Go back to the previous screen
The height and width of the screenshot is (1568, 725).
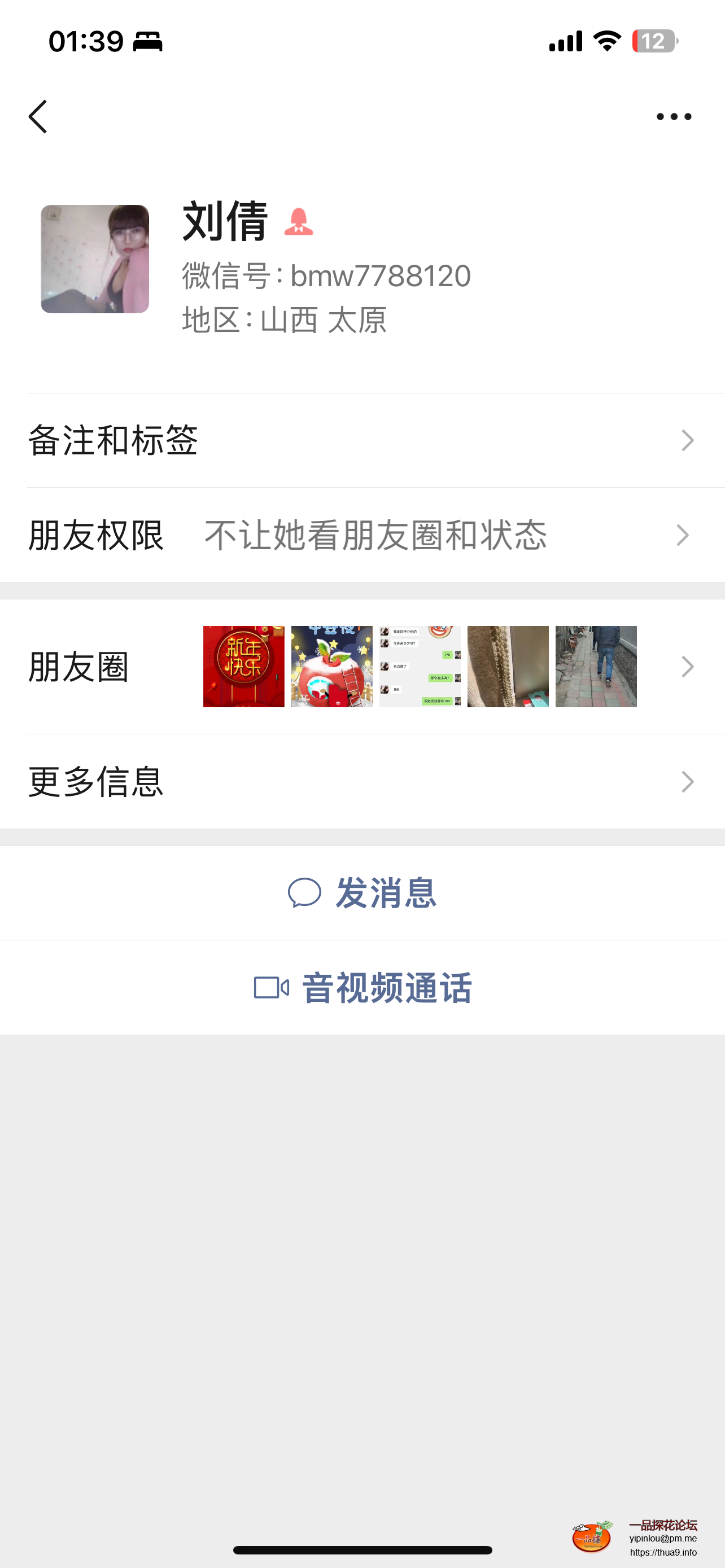38,116
